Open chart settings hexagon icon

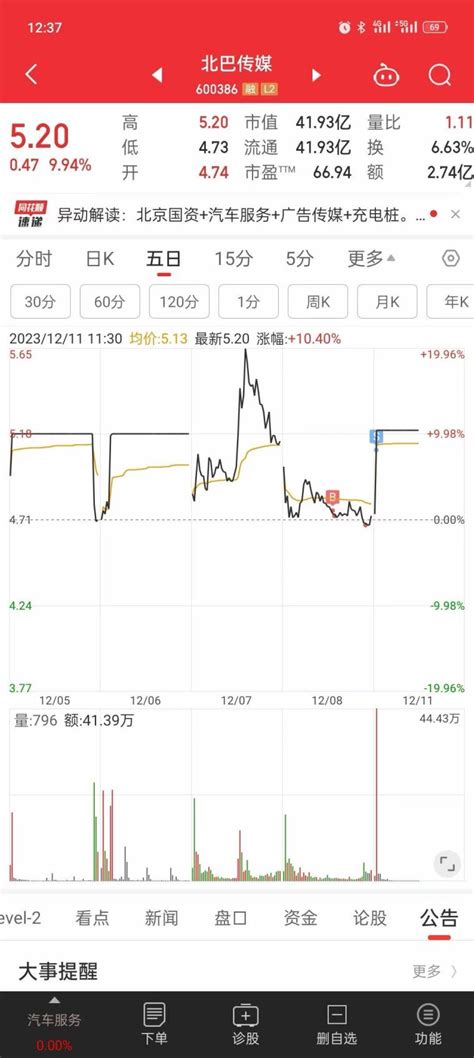tap(451, 258)
